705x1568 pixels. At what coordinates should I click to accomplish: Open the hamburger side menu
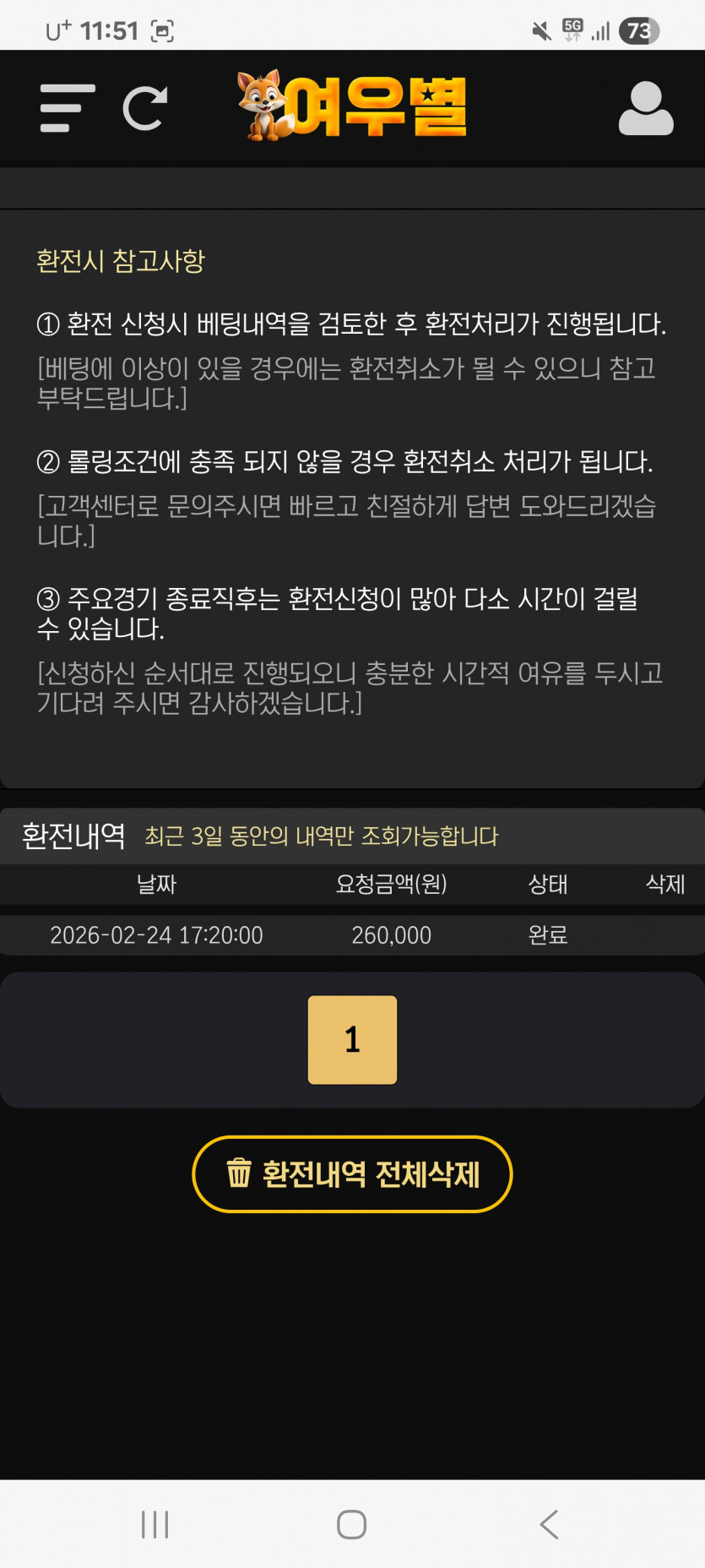click(67, 108)
